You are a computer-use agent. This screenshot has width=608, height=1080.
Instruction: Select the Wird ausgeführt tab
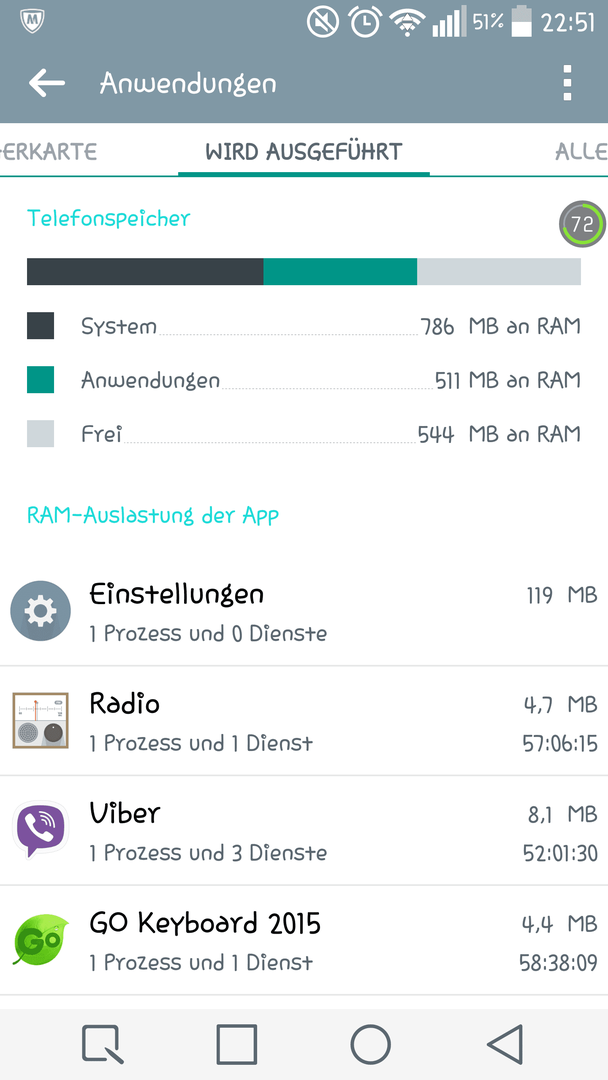304,152
